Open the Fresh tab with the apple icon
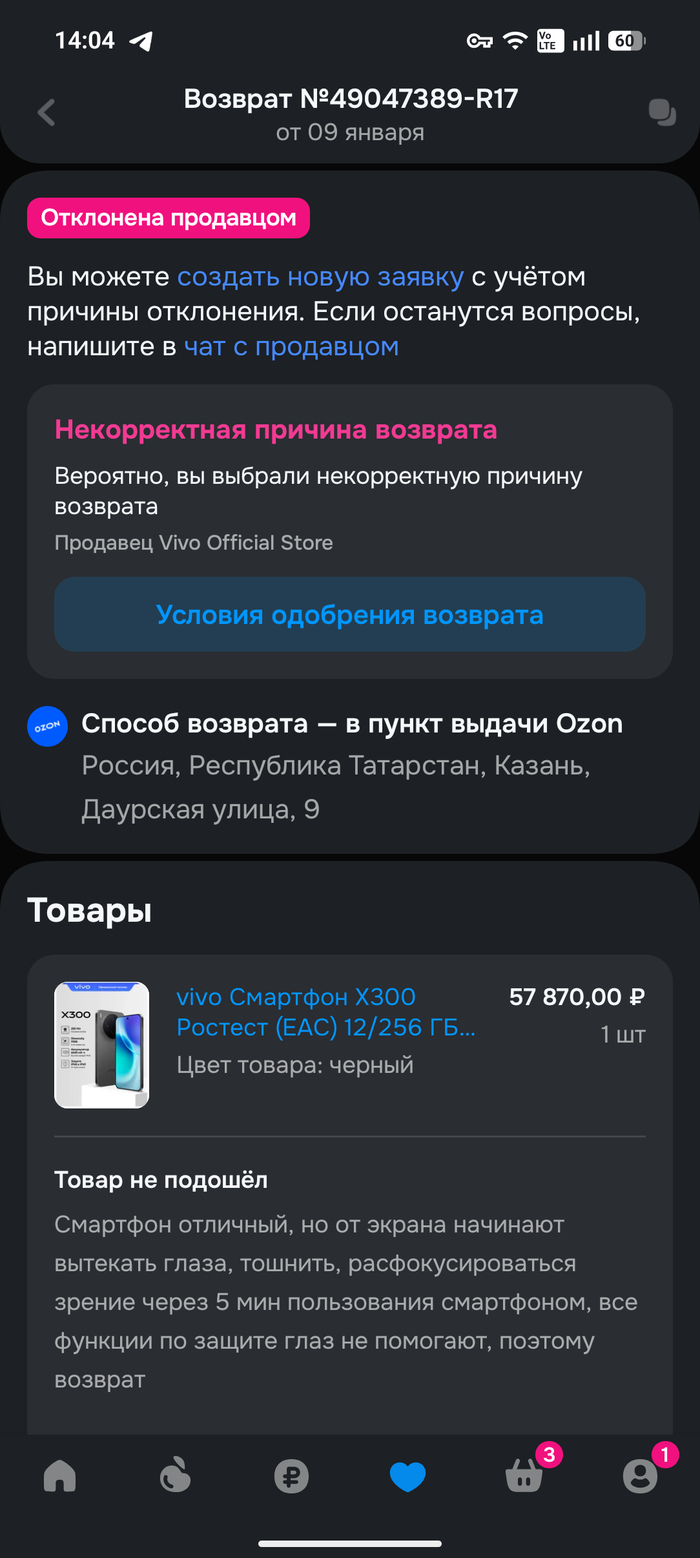The height and width of the screenshot is (1558, 700). click(x=176, y=1476)
